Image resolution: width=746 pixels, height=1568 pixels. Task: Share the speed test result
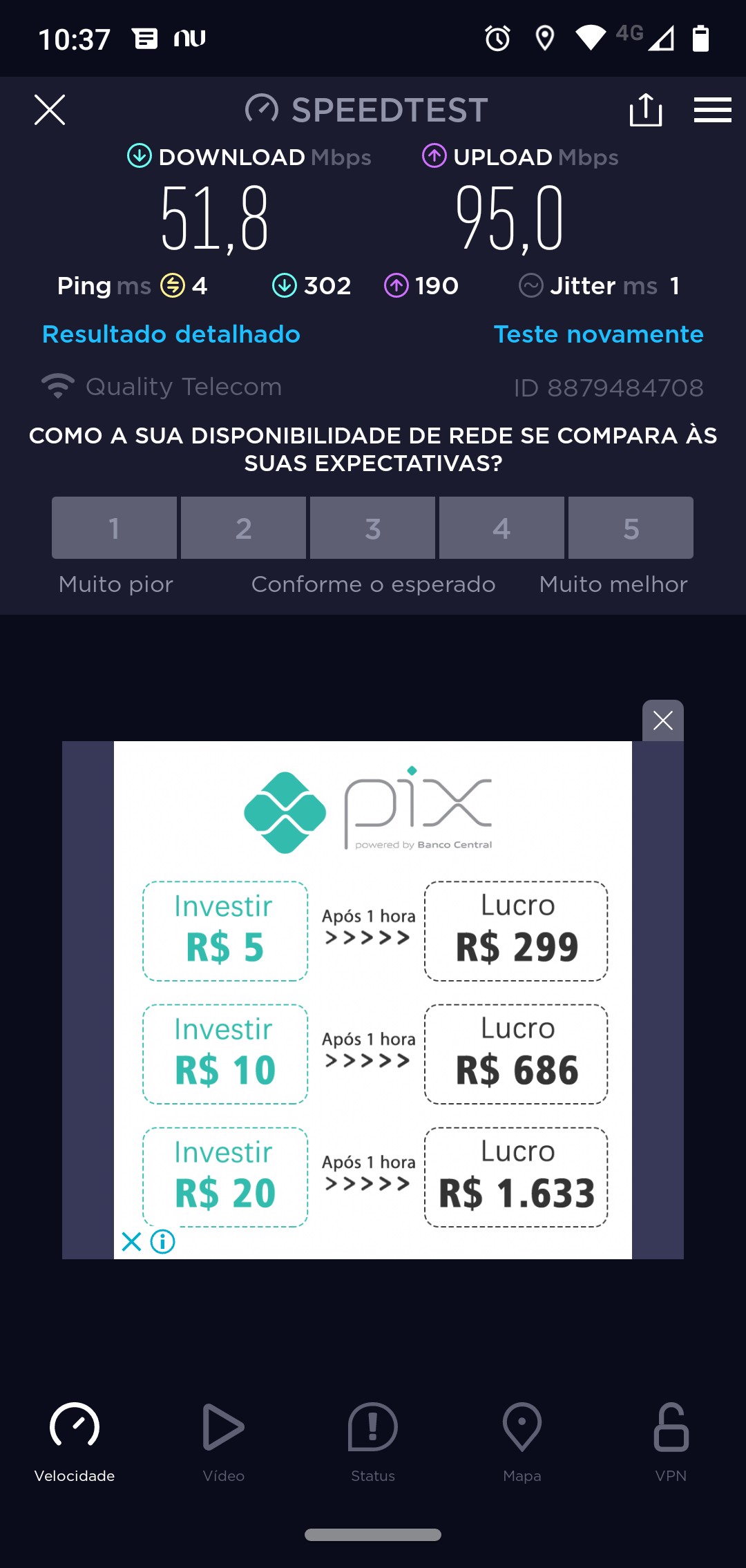646,110
